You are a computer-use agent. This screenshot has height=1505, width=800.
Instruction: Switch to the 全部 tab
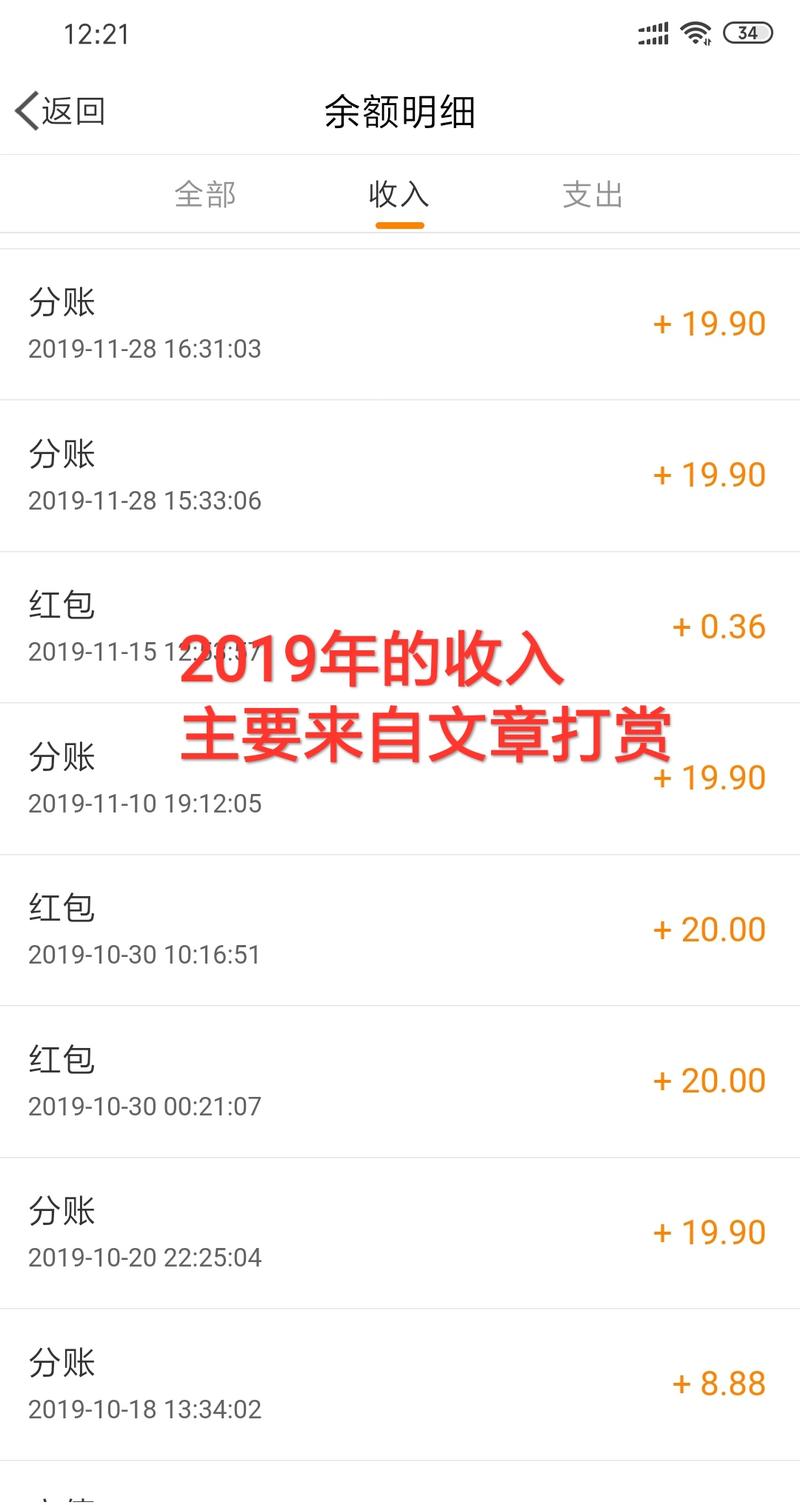(206, 194)
